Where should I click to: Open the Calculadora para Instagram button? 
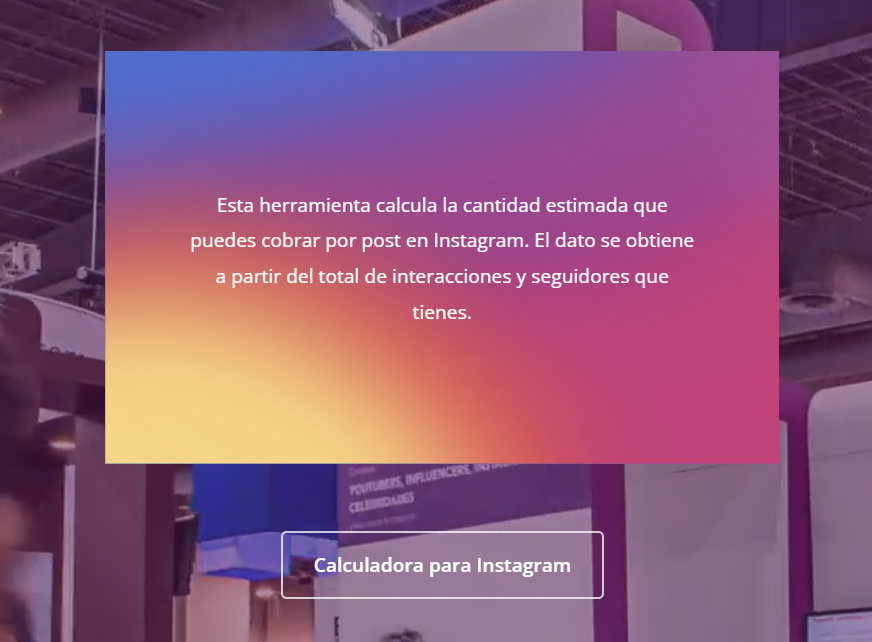click(x=442, y=565)
